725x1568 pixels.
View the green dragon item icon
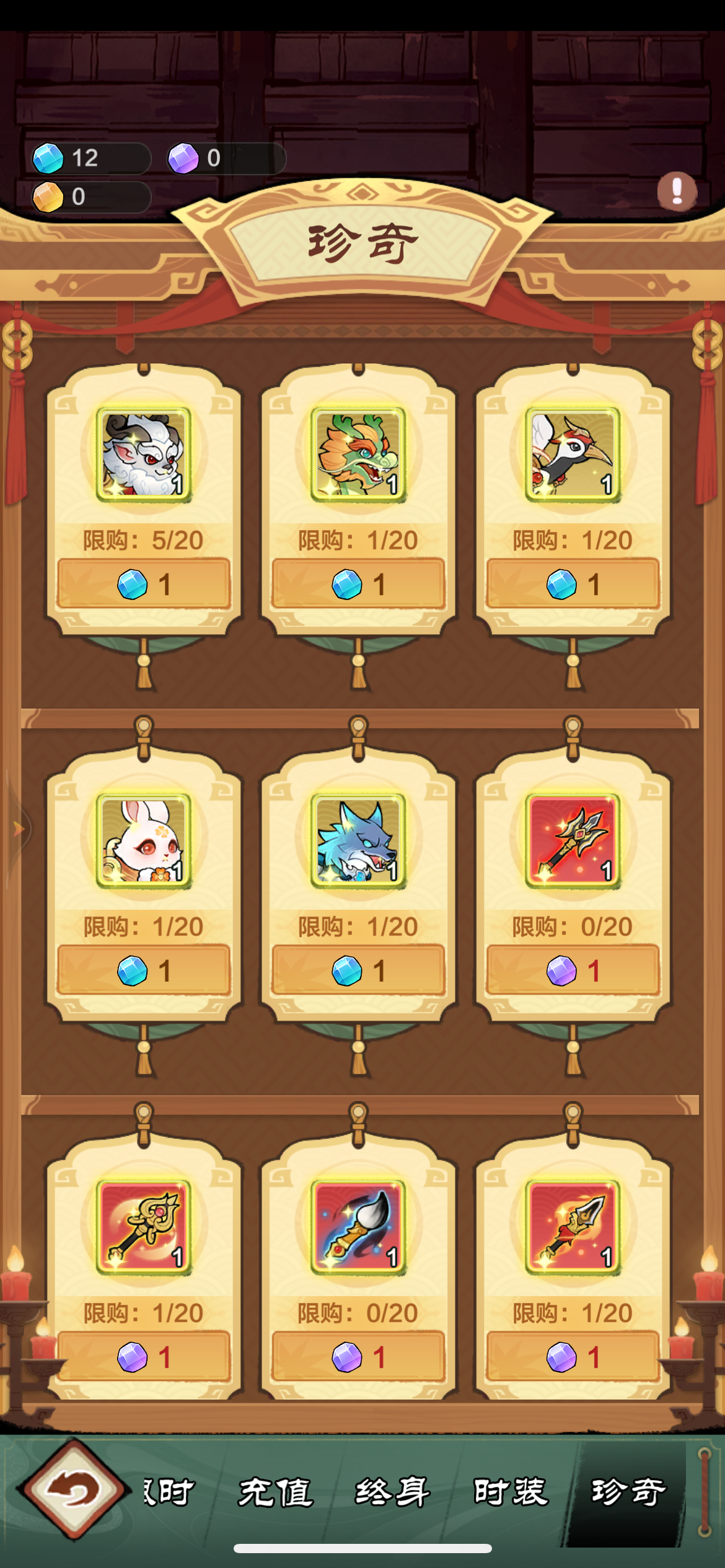pyautogui.click(x=358, y=455)
